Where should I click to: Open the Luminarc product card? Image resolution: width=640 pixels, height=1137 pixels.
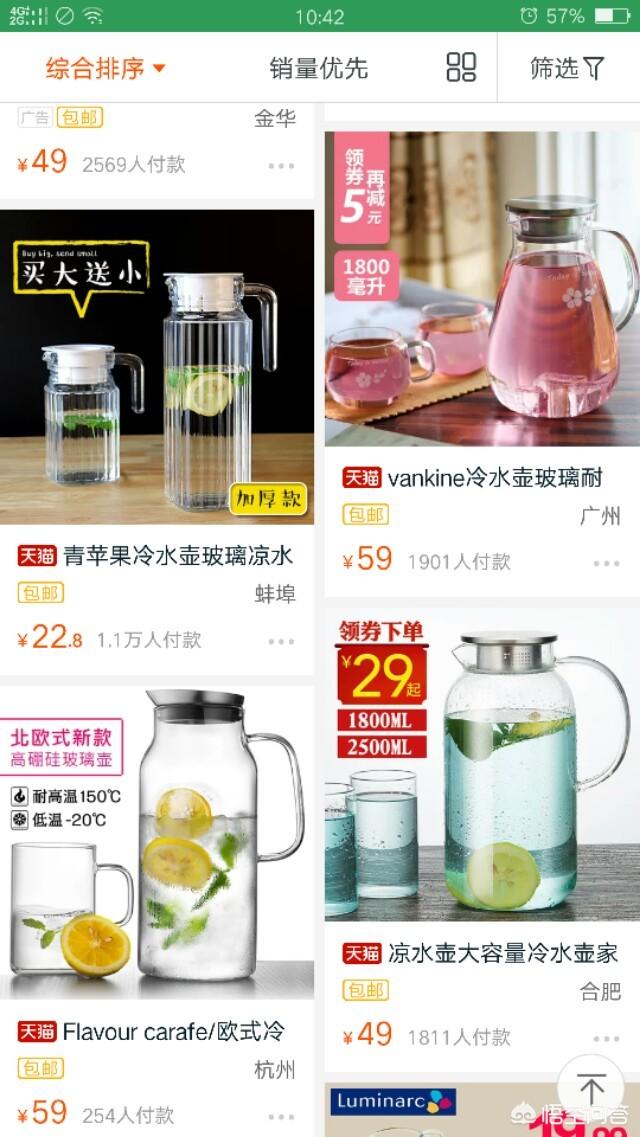coord(440,1110)
